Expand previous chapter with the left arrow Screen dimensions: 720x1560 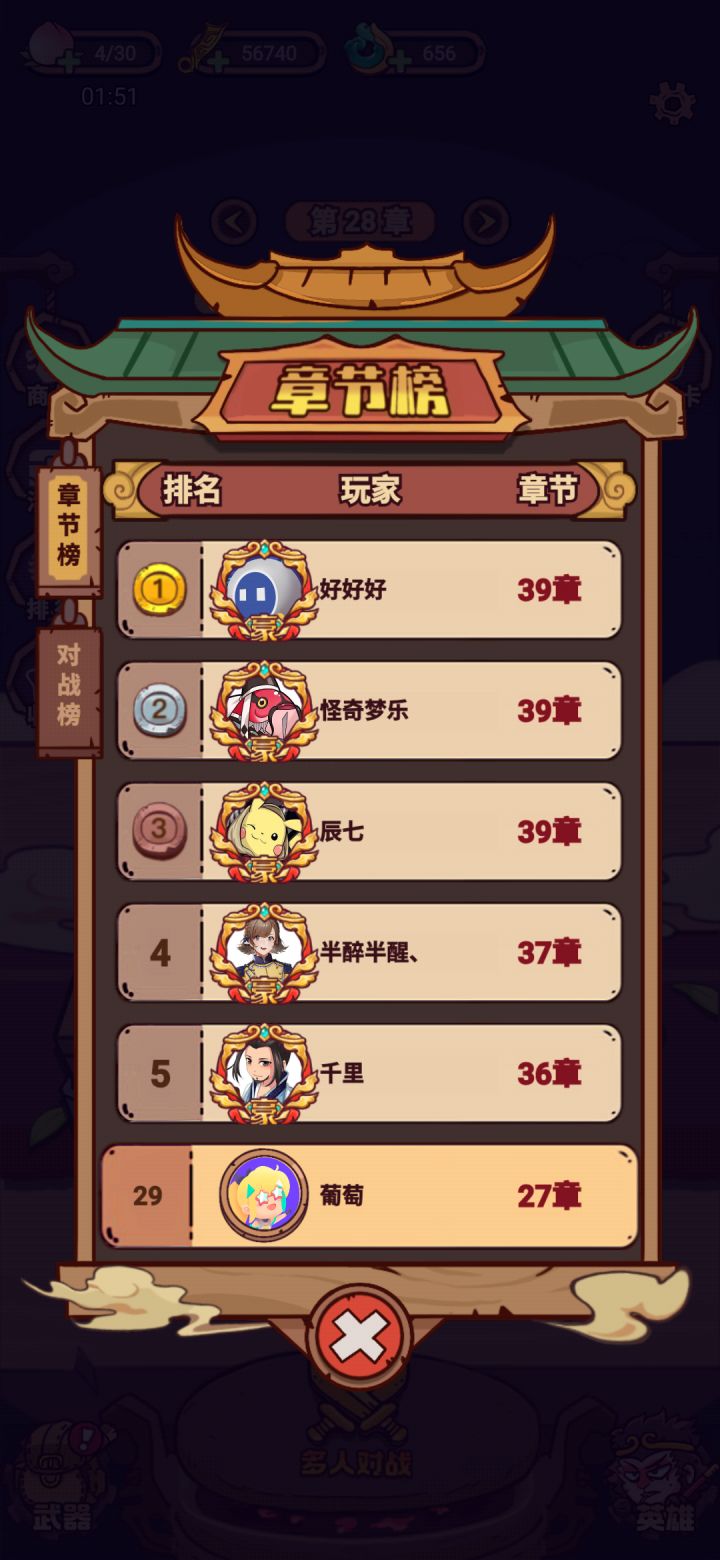point(232,222)
